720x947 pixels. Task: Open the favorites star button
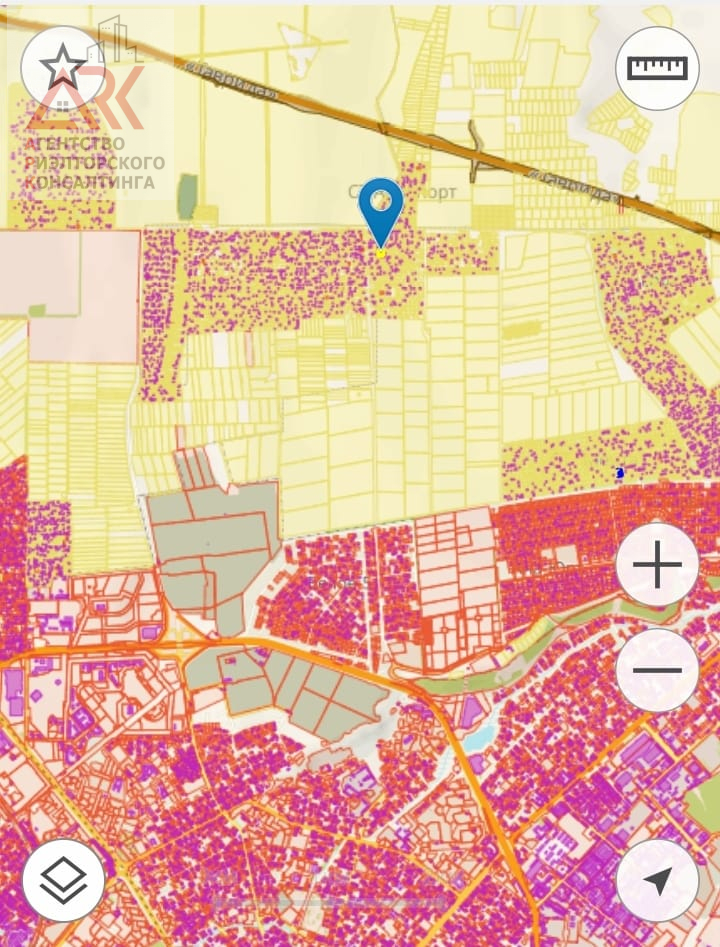coord(62,67)
